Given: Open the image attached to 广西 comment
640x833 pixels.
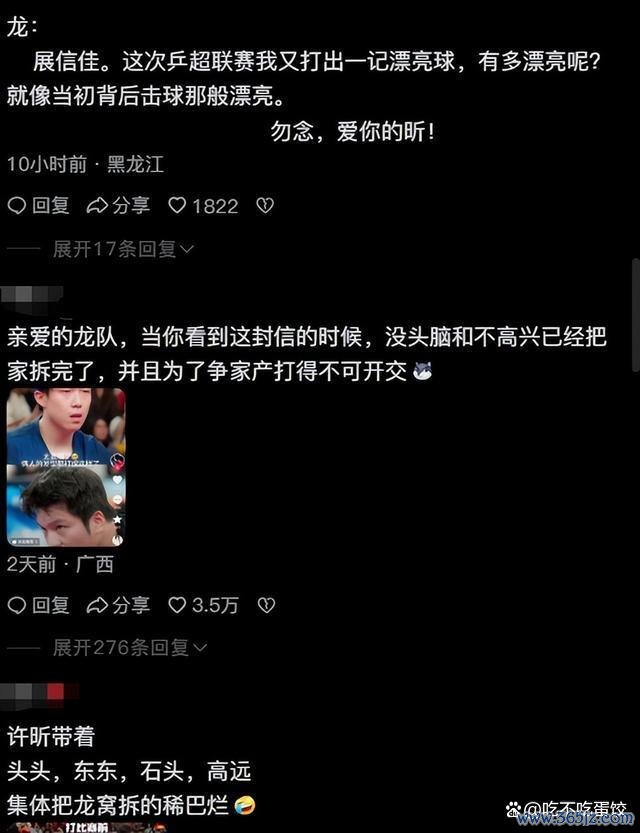Looking at the screenshot, I should [66, 467].
